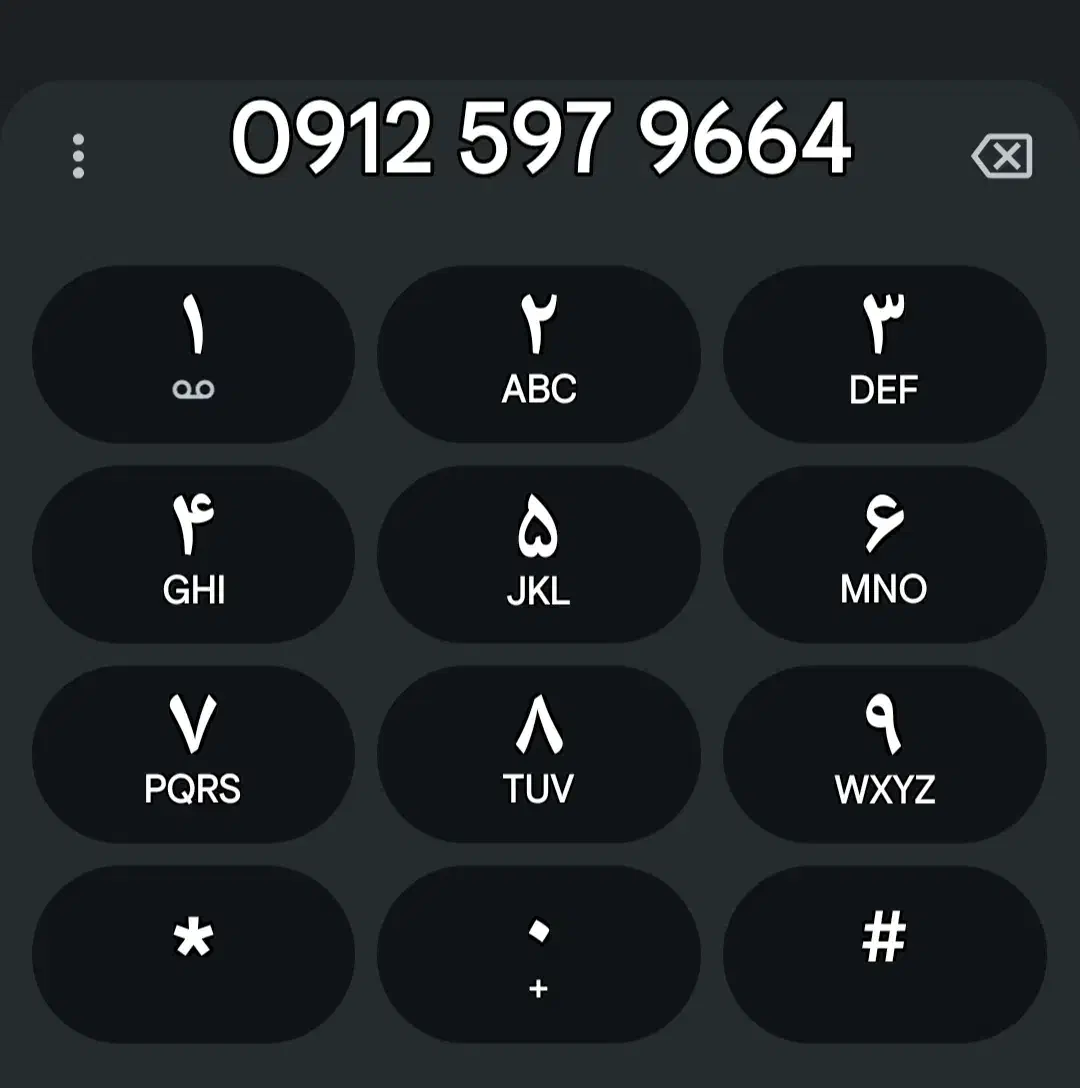Enter zero with the plus key
The image size is (1080, 1088).
539,953
